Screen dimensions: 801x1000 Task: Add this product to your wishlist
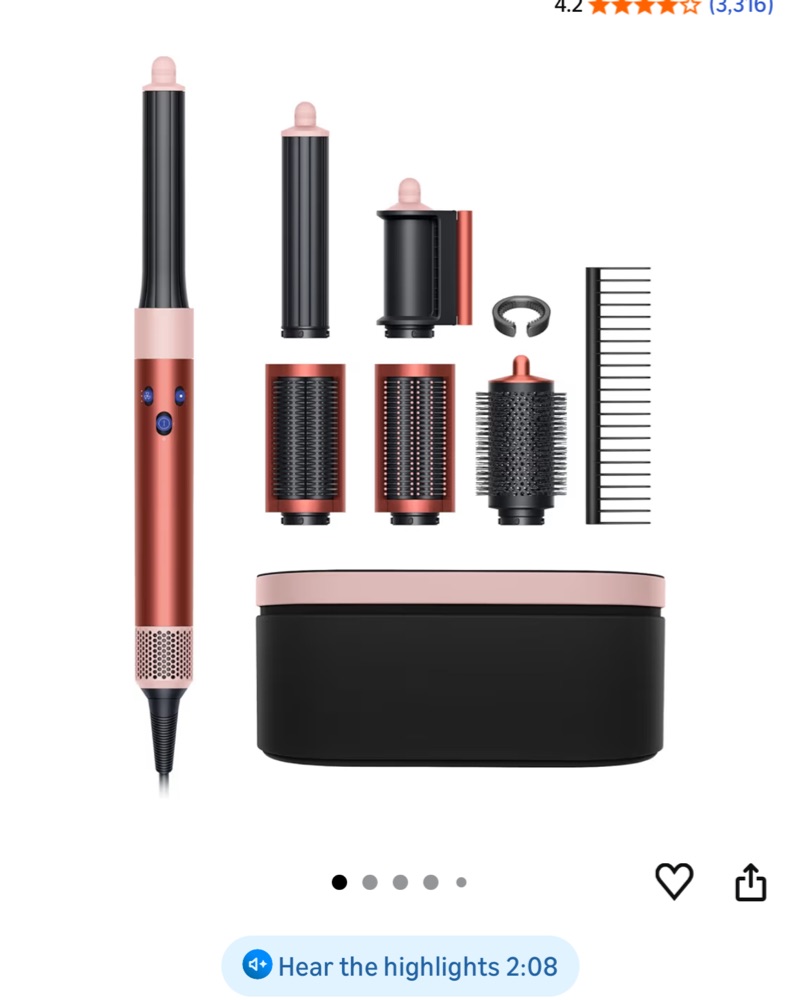click(674, 881)
